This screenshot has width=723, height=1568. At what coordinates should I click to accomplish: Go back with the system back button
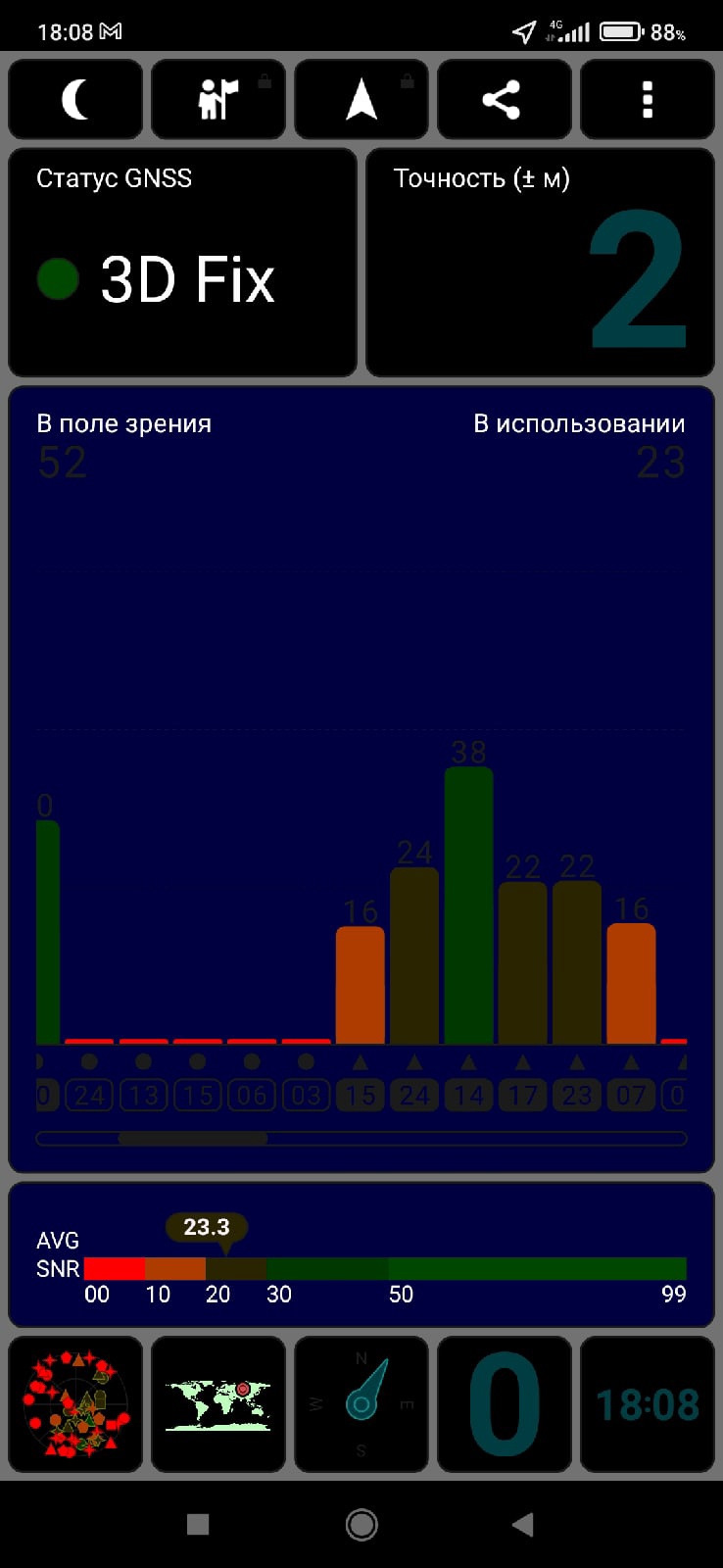point(523,1524)
